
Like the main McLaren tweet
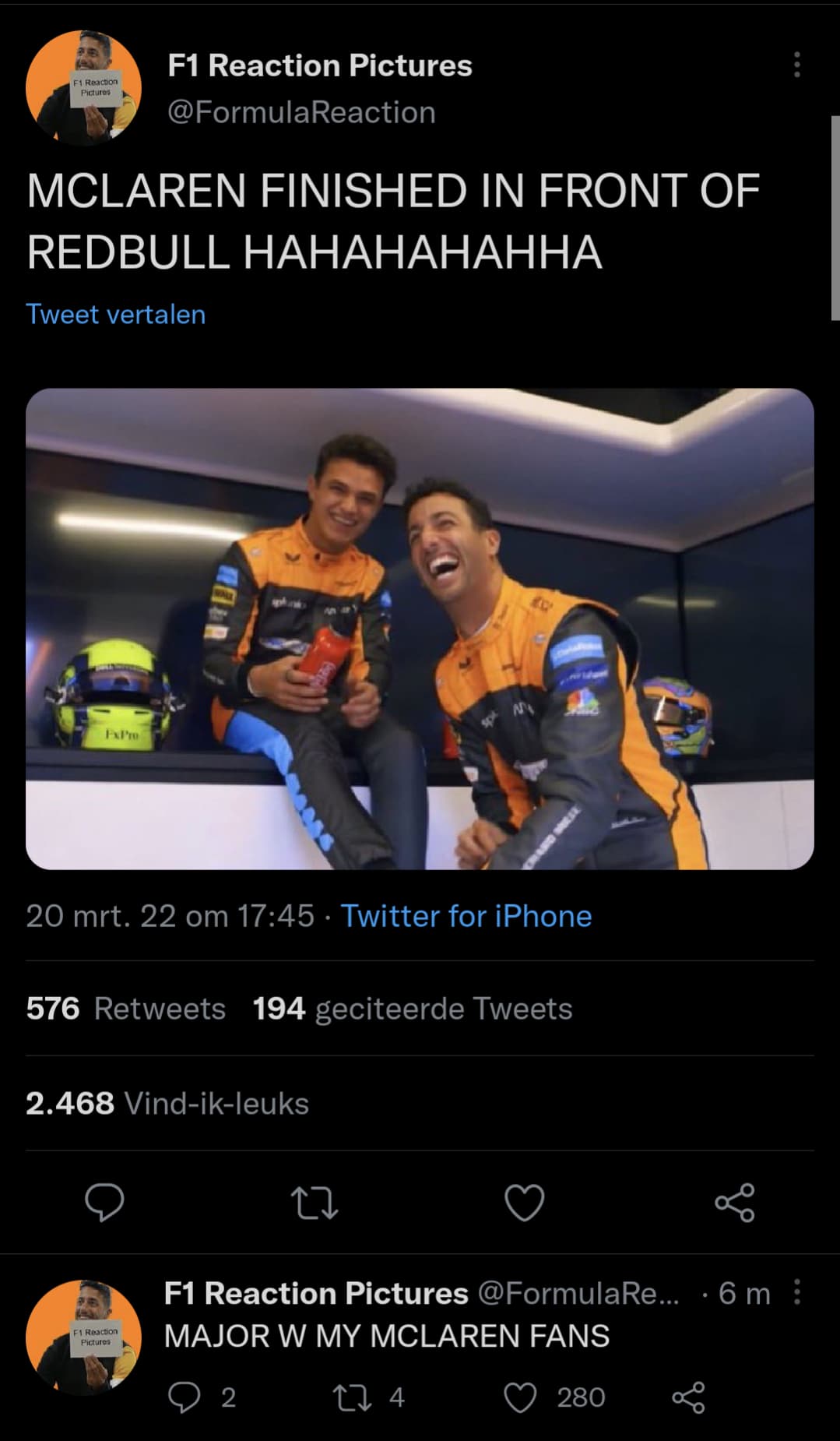point(525,1202)
